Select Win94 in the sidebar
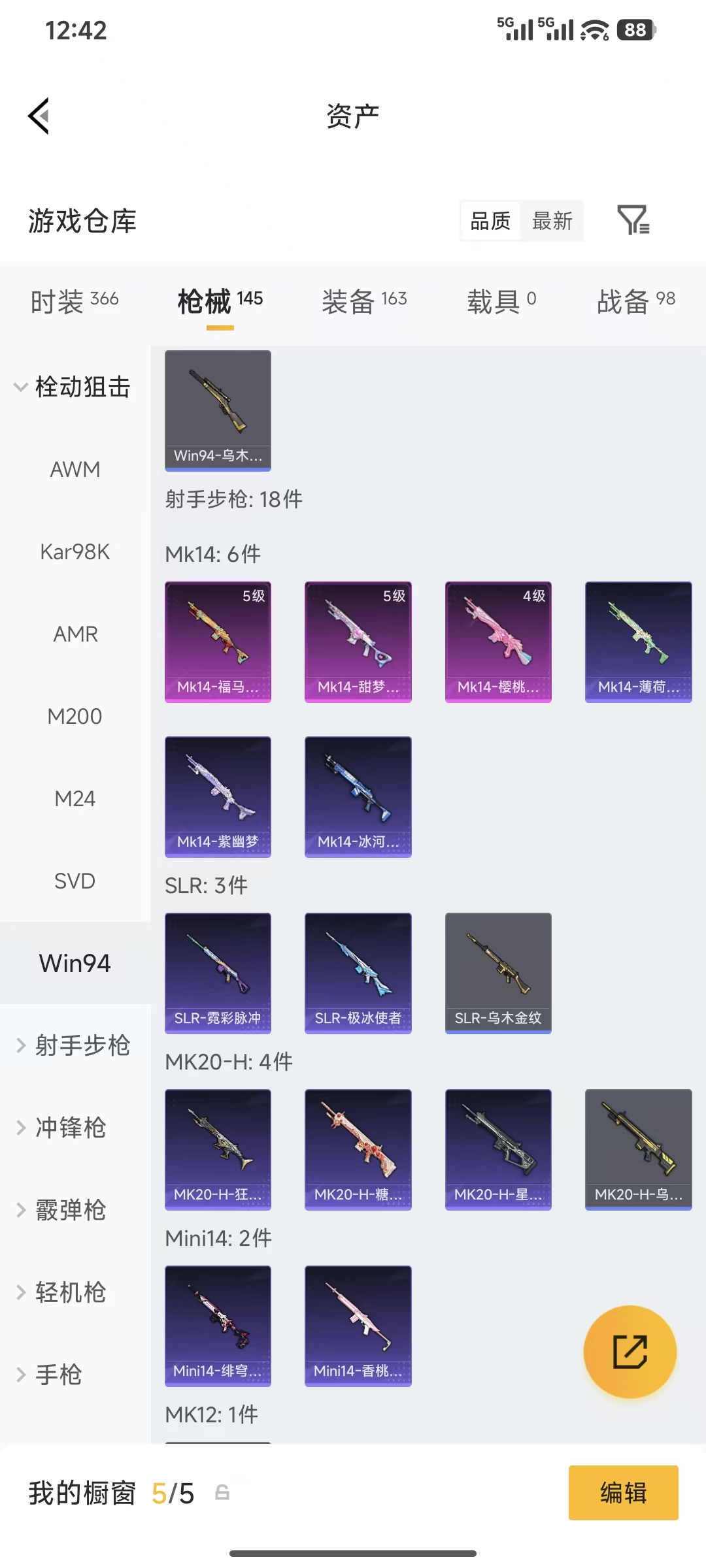The height and width of the screenshot is (1568, 706). point(75,963)
